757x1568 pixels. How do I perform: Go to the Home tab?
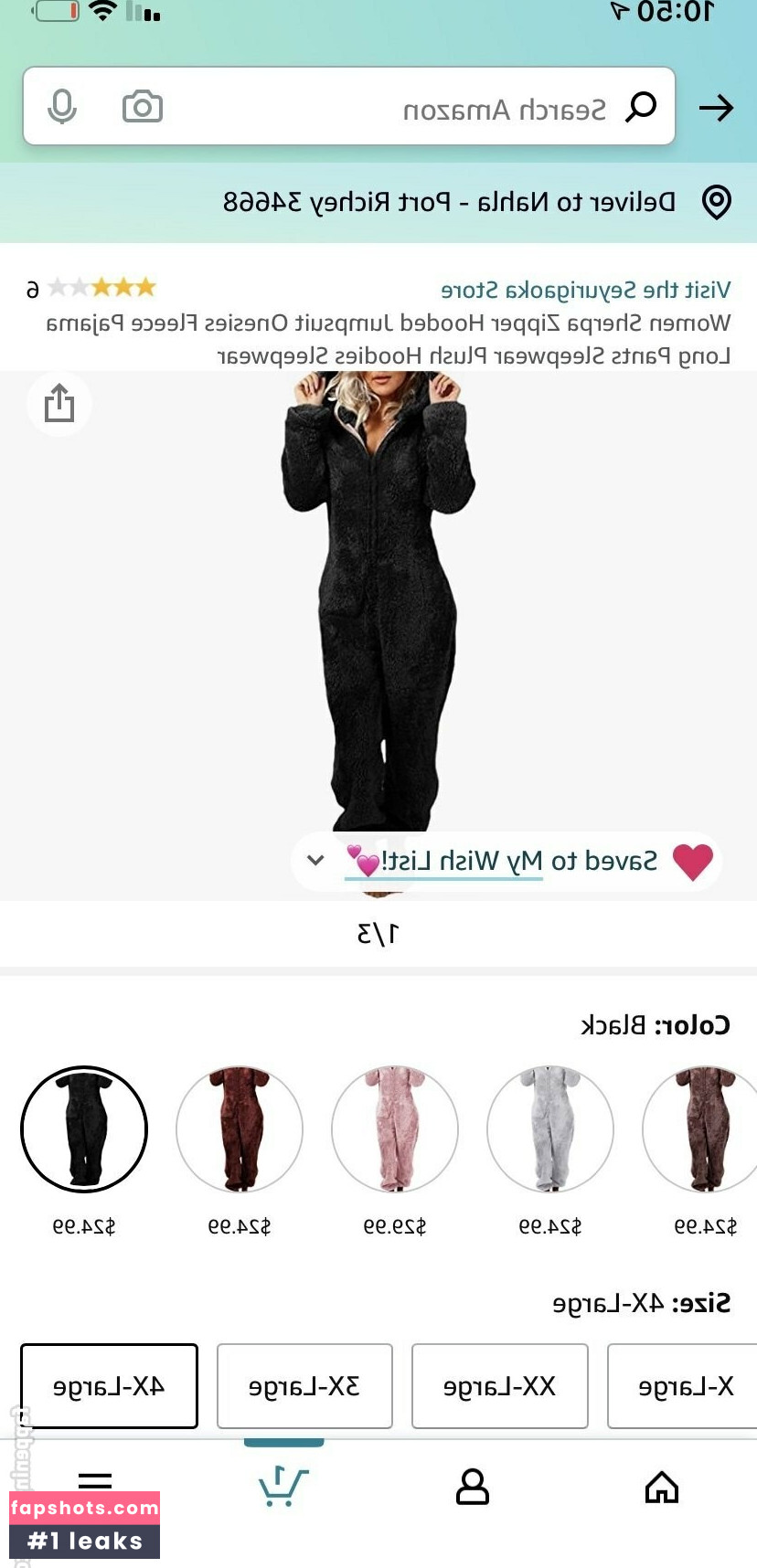pyautogui.click(x=661, y=1488)
